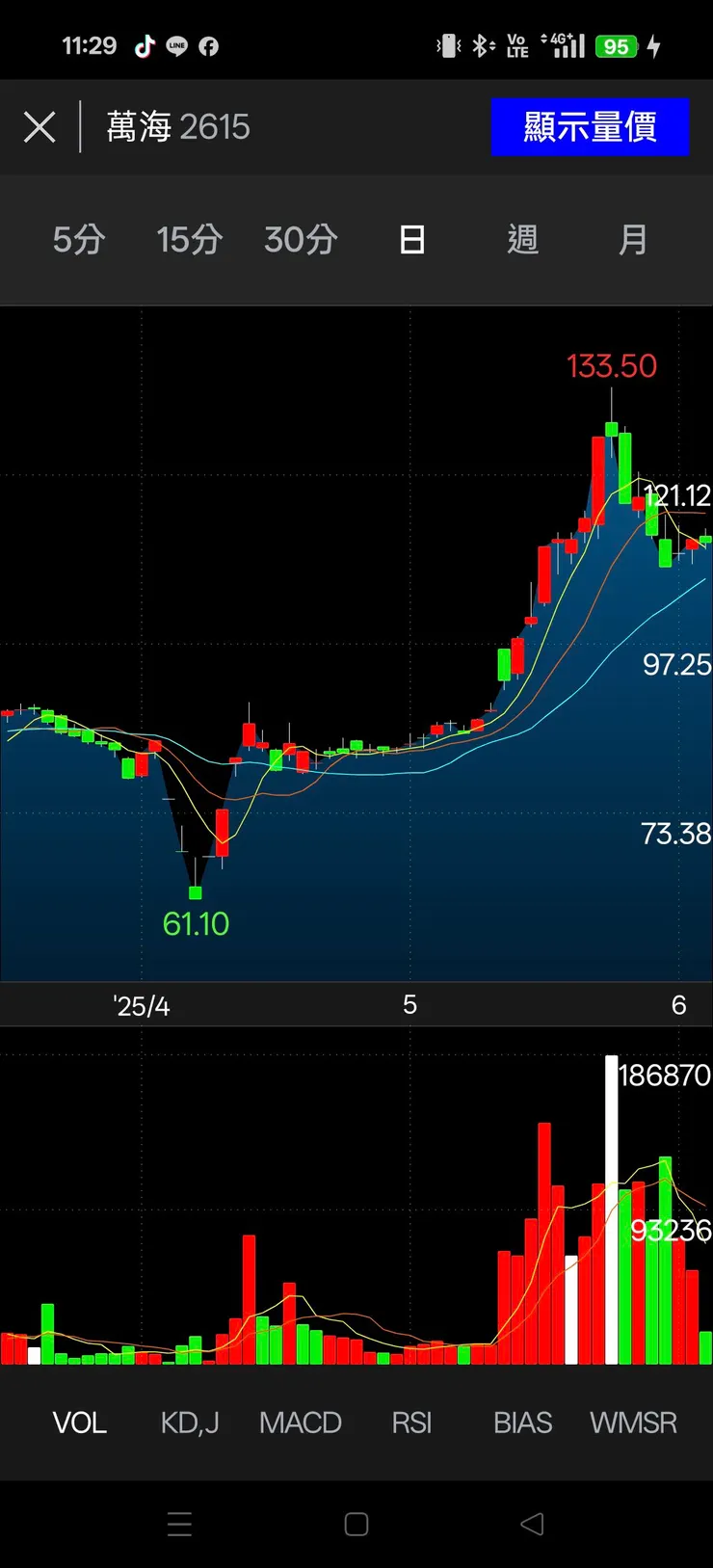Image resolution: width=713 pixels, height=1568 pixels.
Task: Display the BIAS indicator
Action: pyautogui.click(x=522, y=1422)
